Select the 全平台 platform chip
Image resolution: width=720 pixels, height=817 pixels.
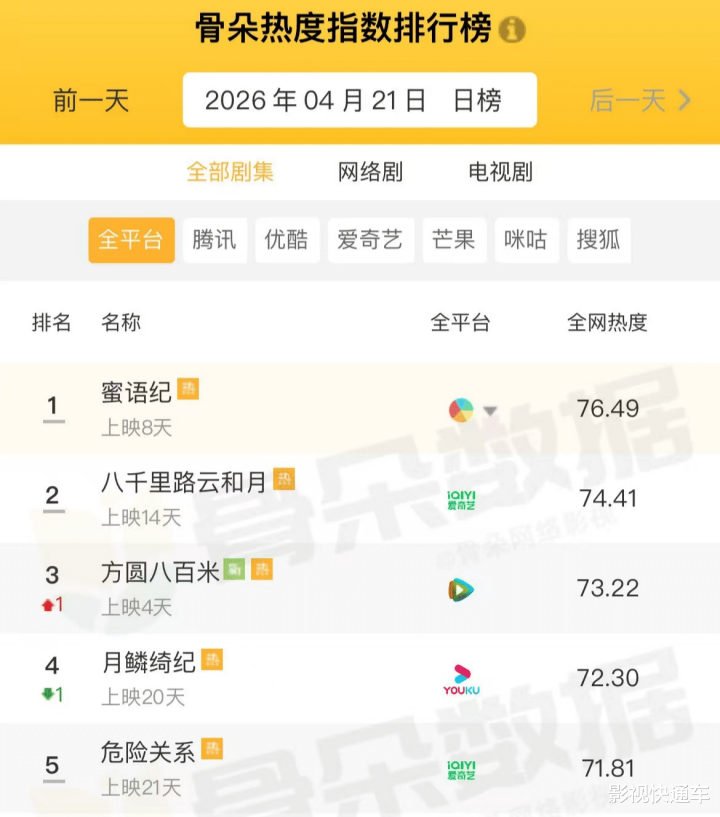[x=131, y=240]
